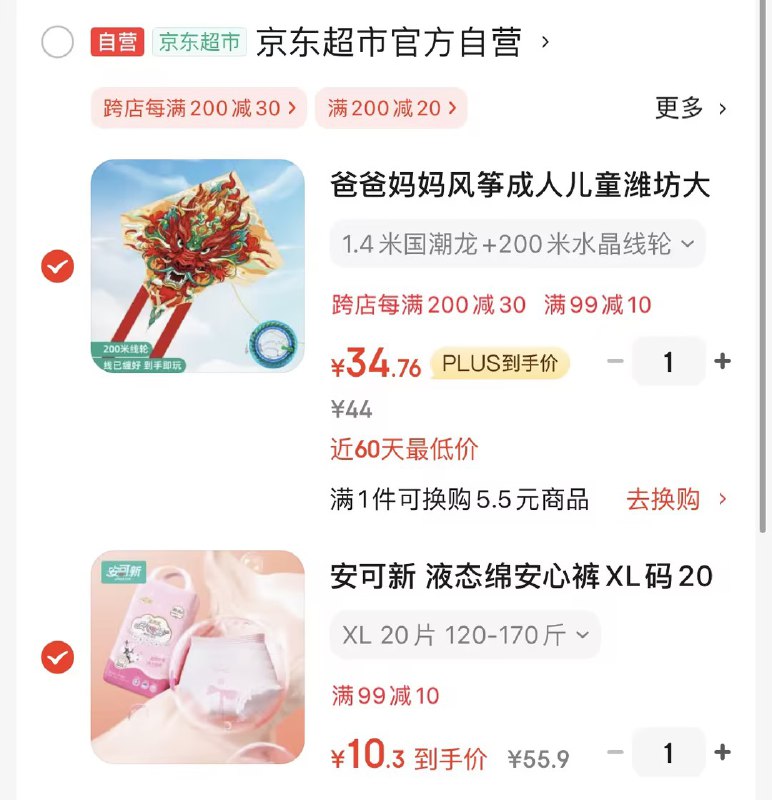The width and height of the screenshot is (772, 800).
Task: Open 安可新 液态绵安心裤 product title
Action: click(x=520, y=576)
